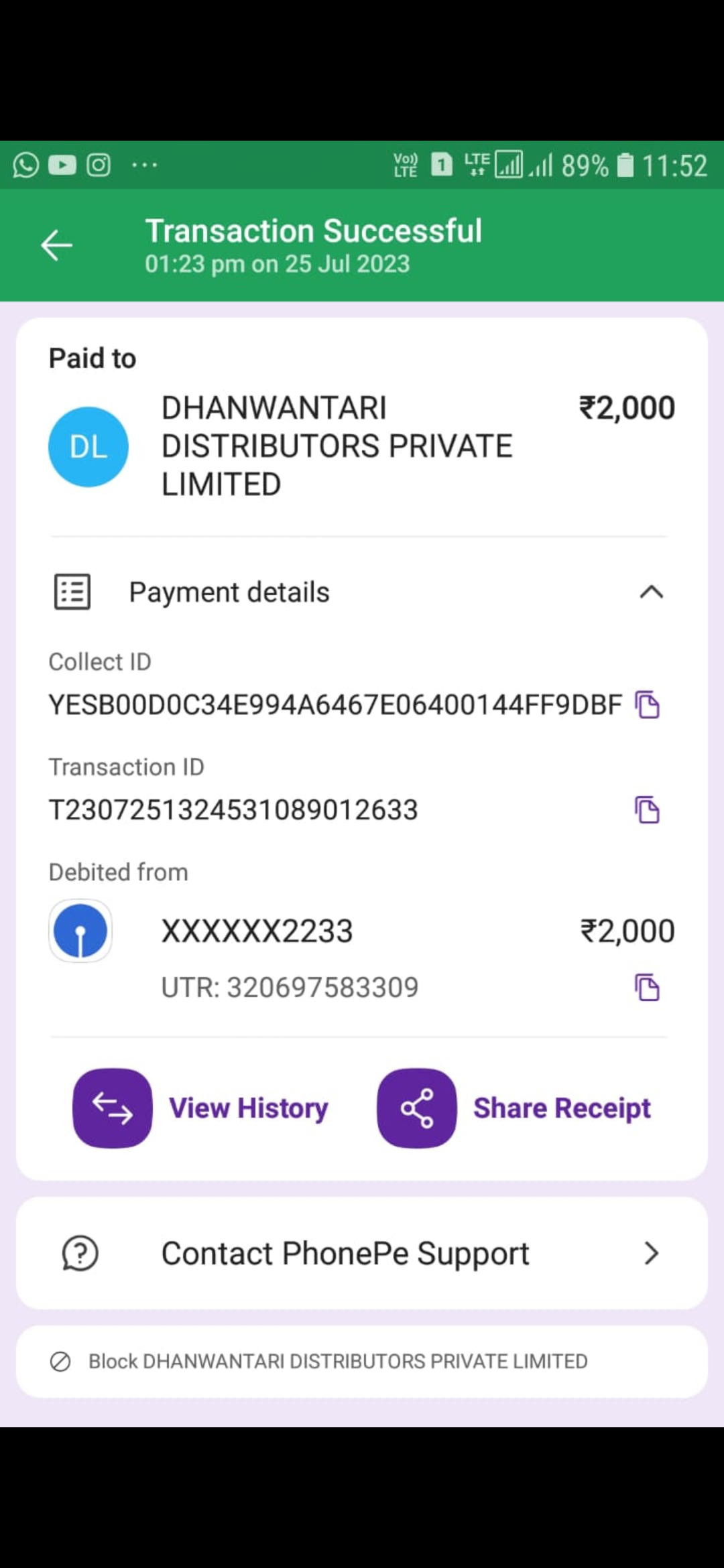
Task: Open Contact PhonePe Support
Action: [362, 1253]
